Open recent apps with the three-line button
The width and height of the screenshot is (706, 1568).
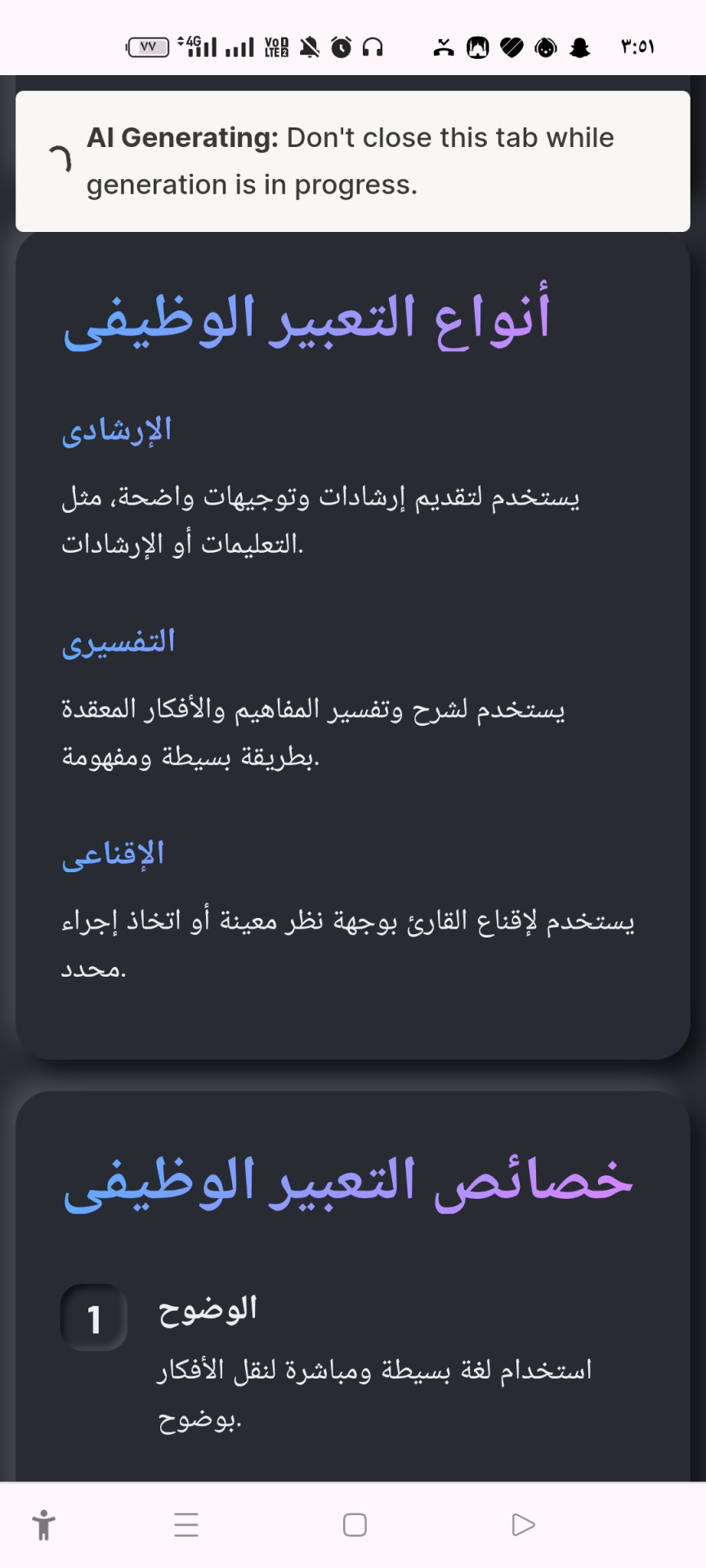(186, 1525)
